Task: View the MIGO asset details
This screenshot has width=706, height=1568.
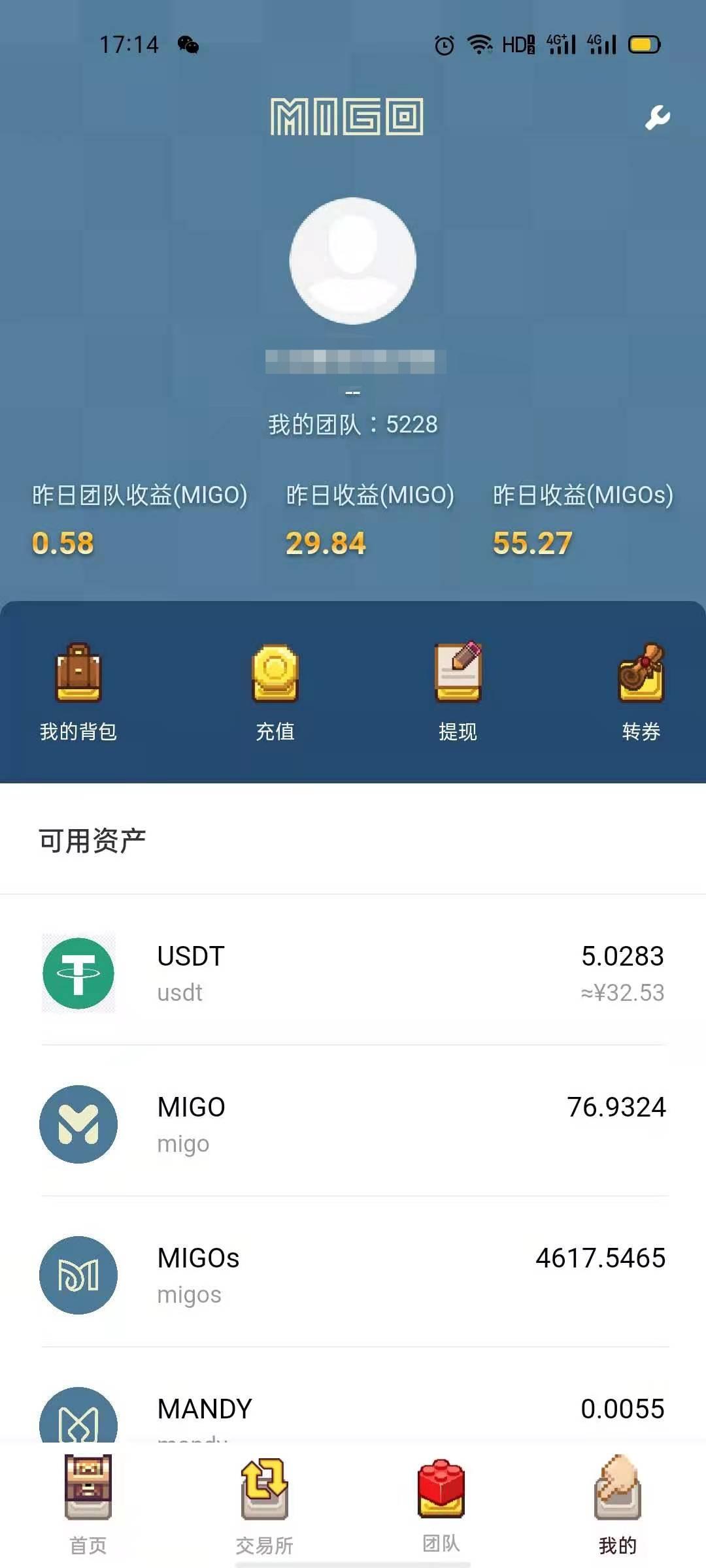Action: [353, 1124]
